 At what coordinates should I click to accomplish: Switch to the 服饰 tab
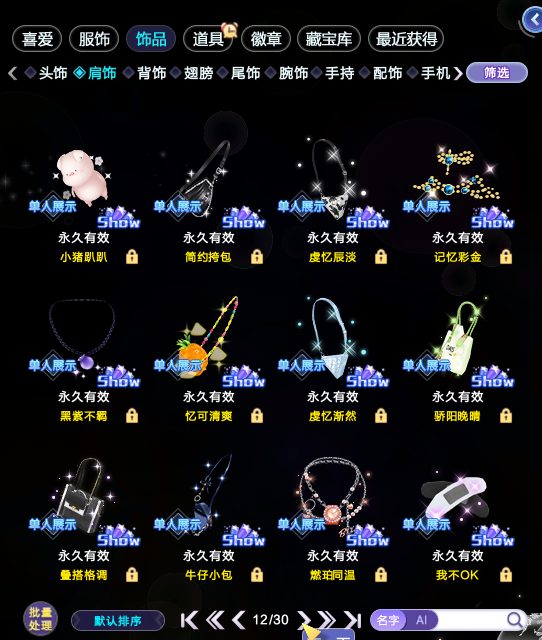(x=94, y=39)
